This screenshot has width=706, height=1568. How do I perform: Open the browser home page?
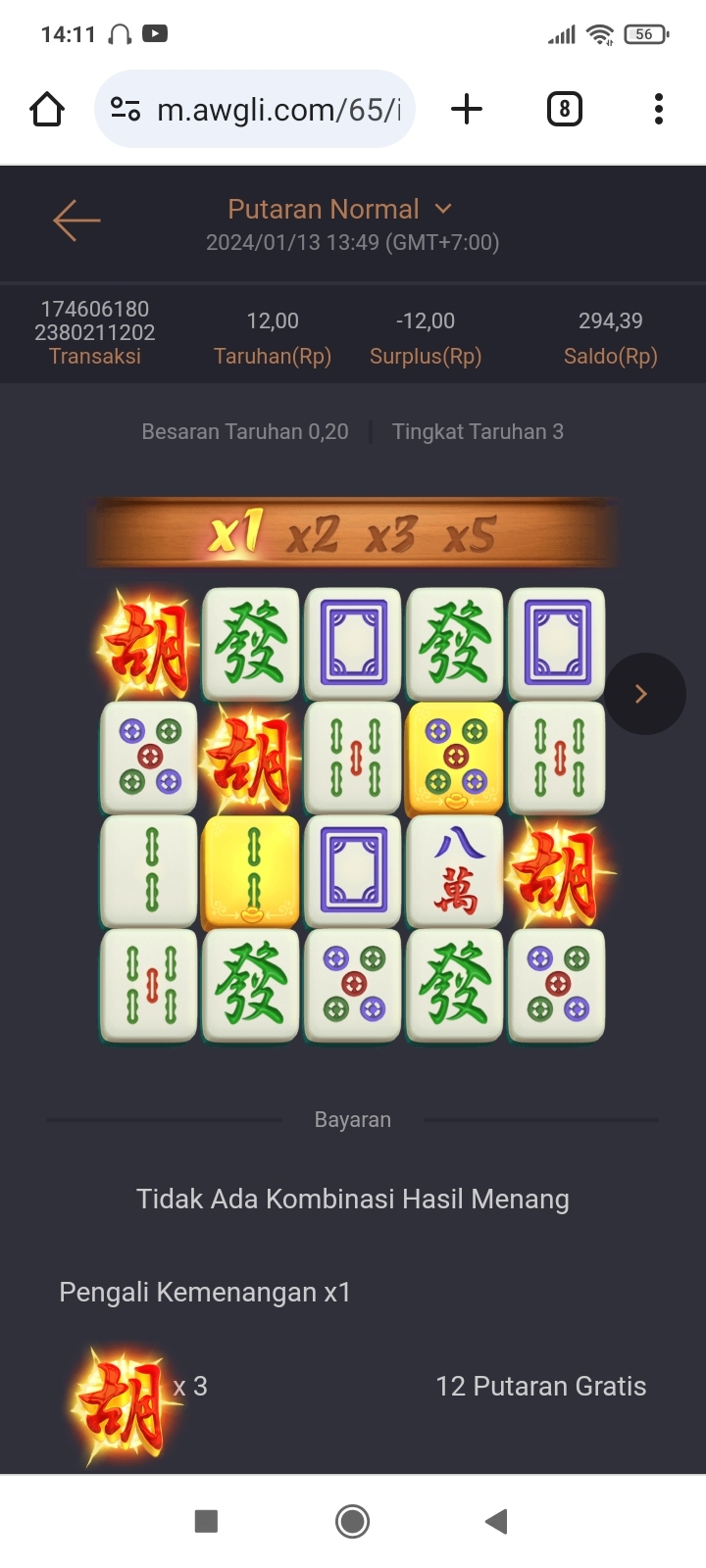point(47,109)
